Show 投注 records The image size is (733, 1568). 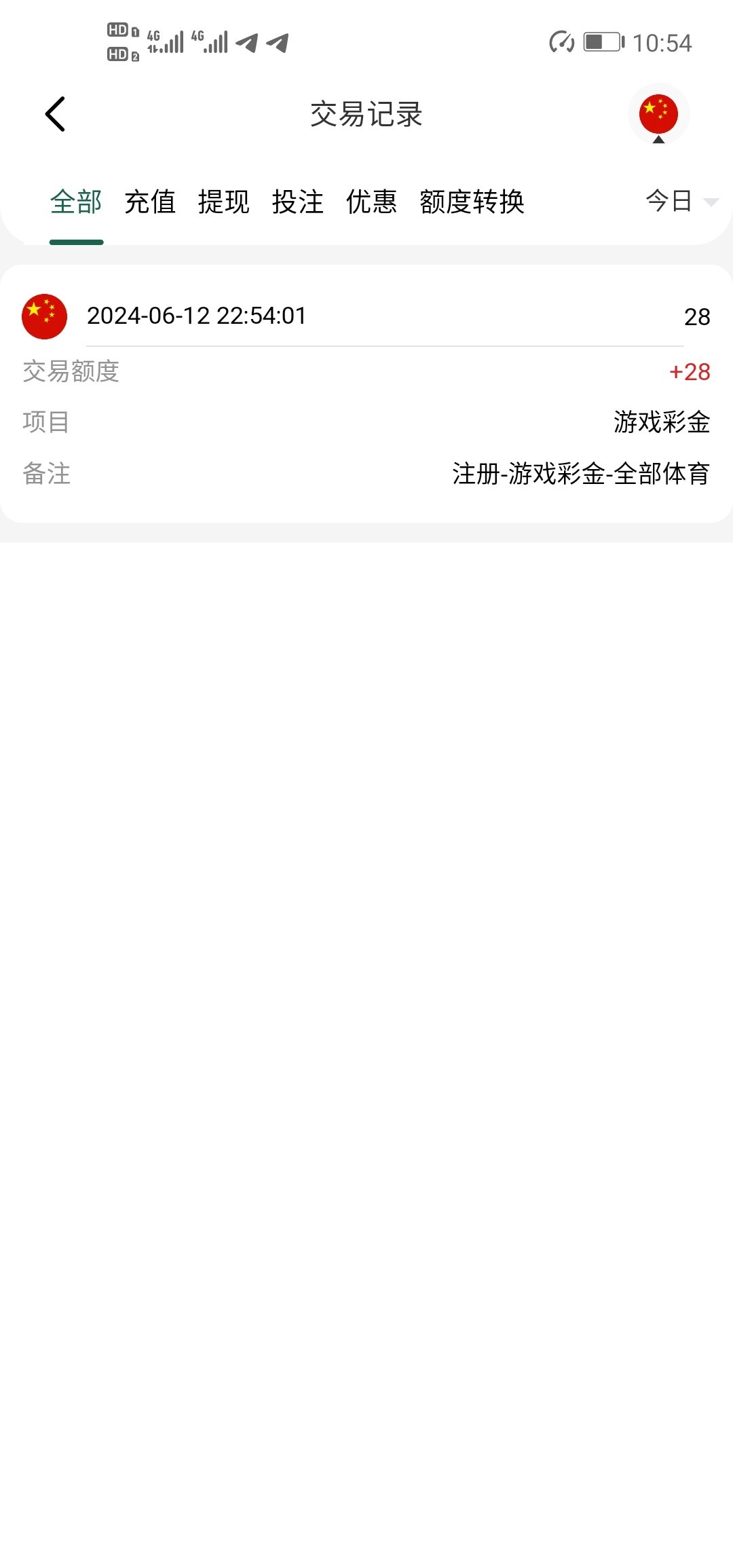click(298, 202)
